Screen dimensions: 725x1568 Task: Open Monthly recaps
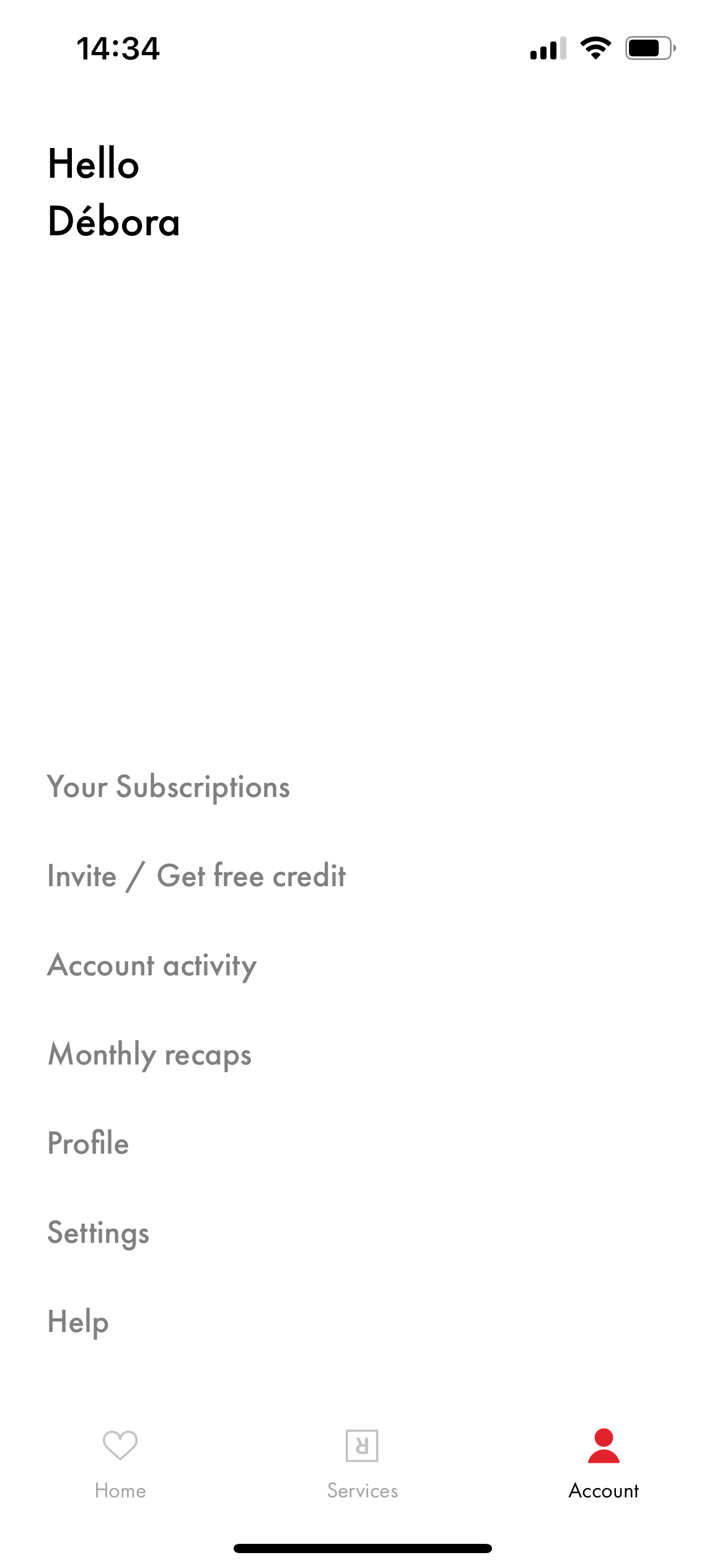150,1055
